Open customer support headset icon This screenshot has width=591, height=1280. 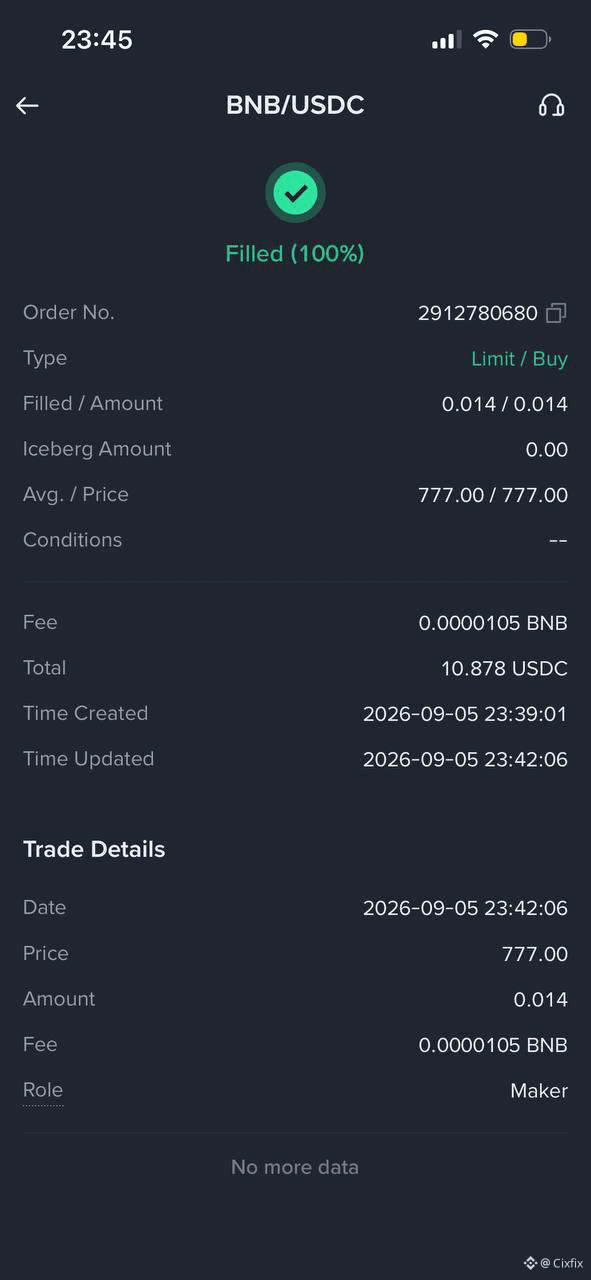[x=551, y=105]
